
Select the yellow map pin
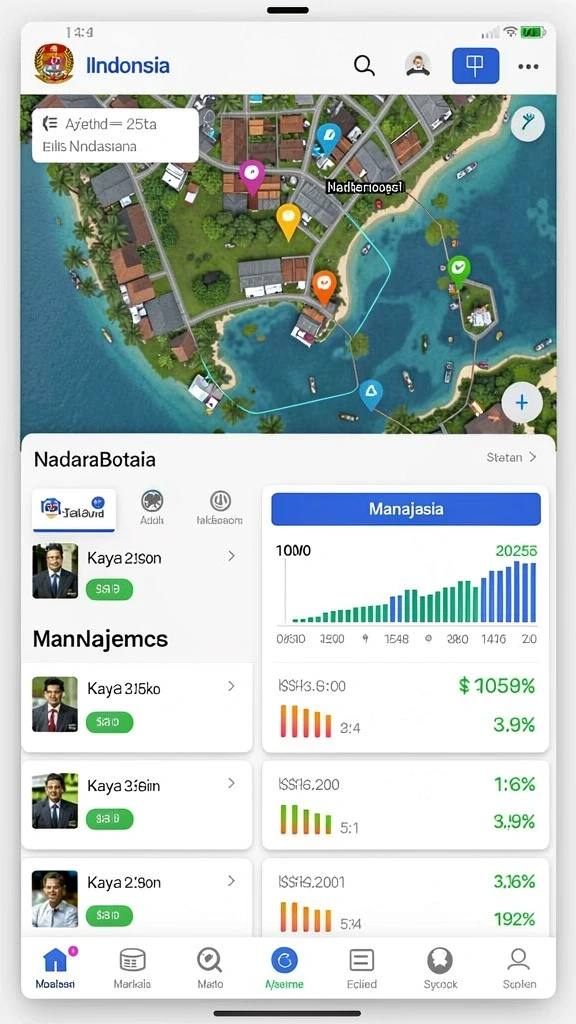tap(288, 221)
